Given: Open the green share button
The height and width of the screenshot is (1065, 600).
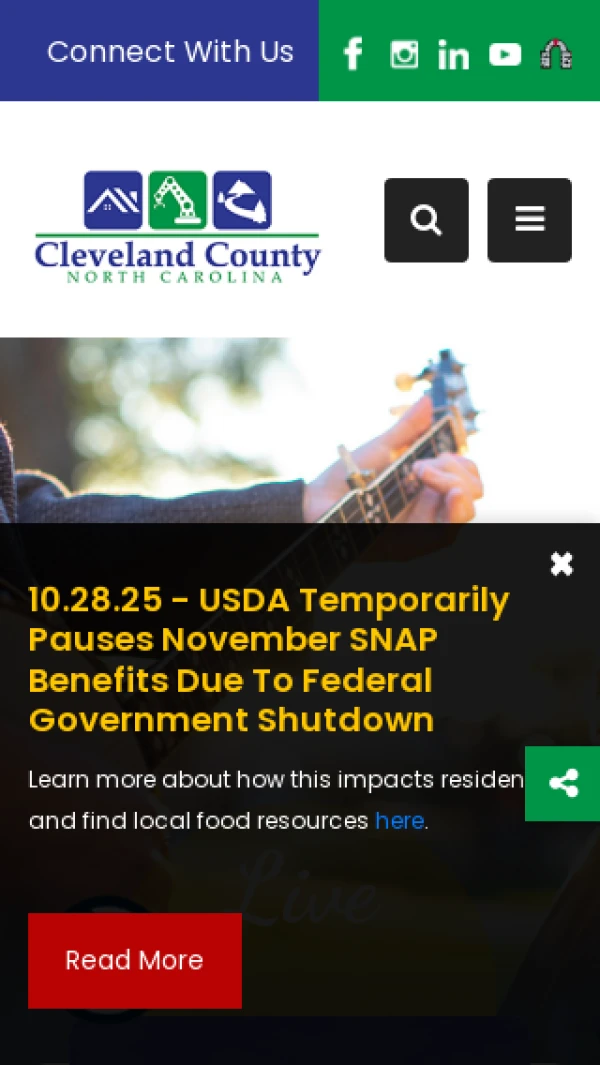Looking at the screenshot, I should pyautogui.click(x=563, y=783).
